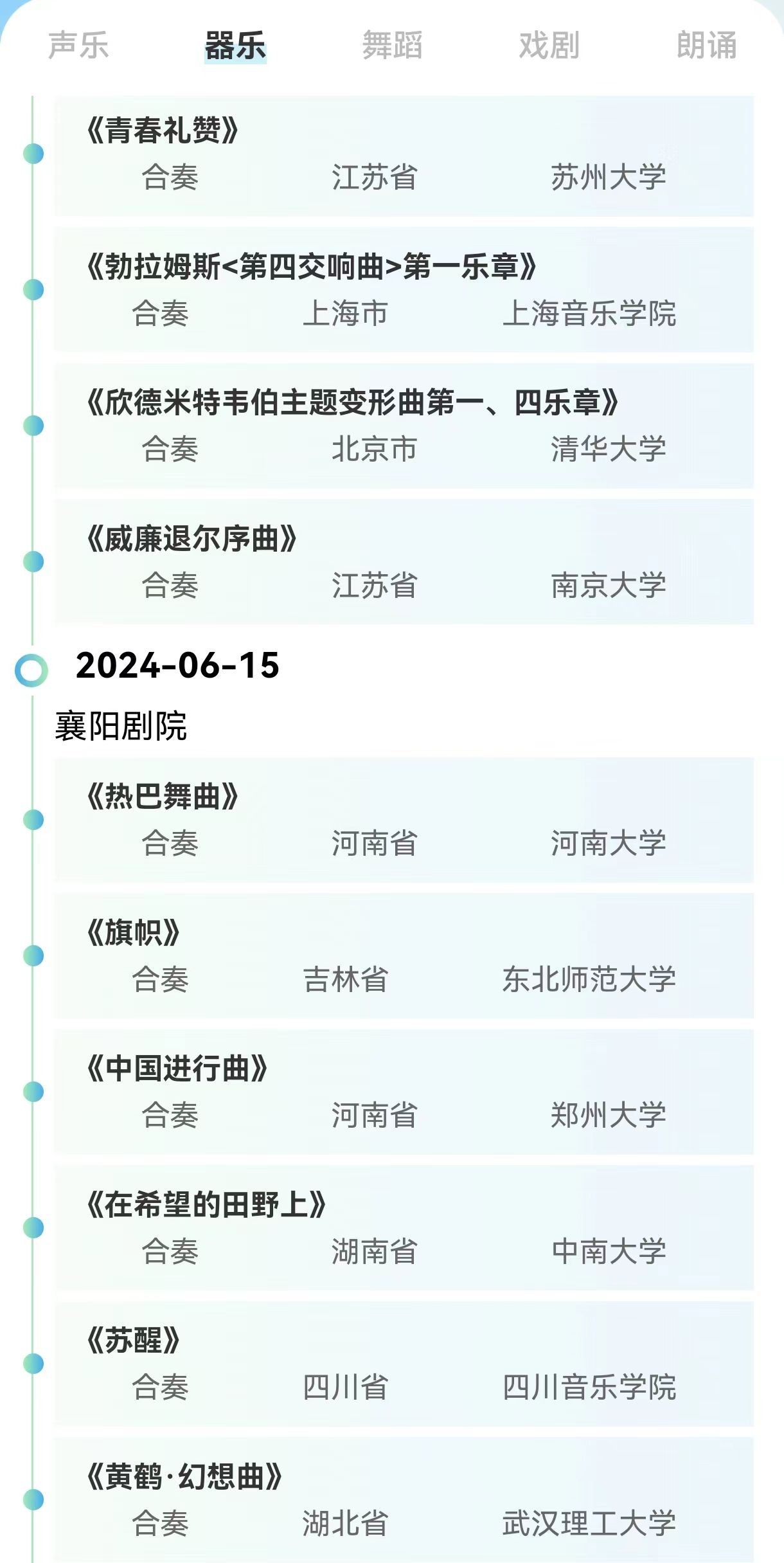The image size is (784, 1563).
Task: Switch to the 声乐 tab
Action: tap(78, 46)
